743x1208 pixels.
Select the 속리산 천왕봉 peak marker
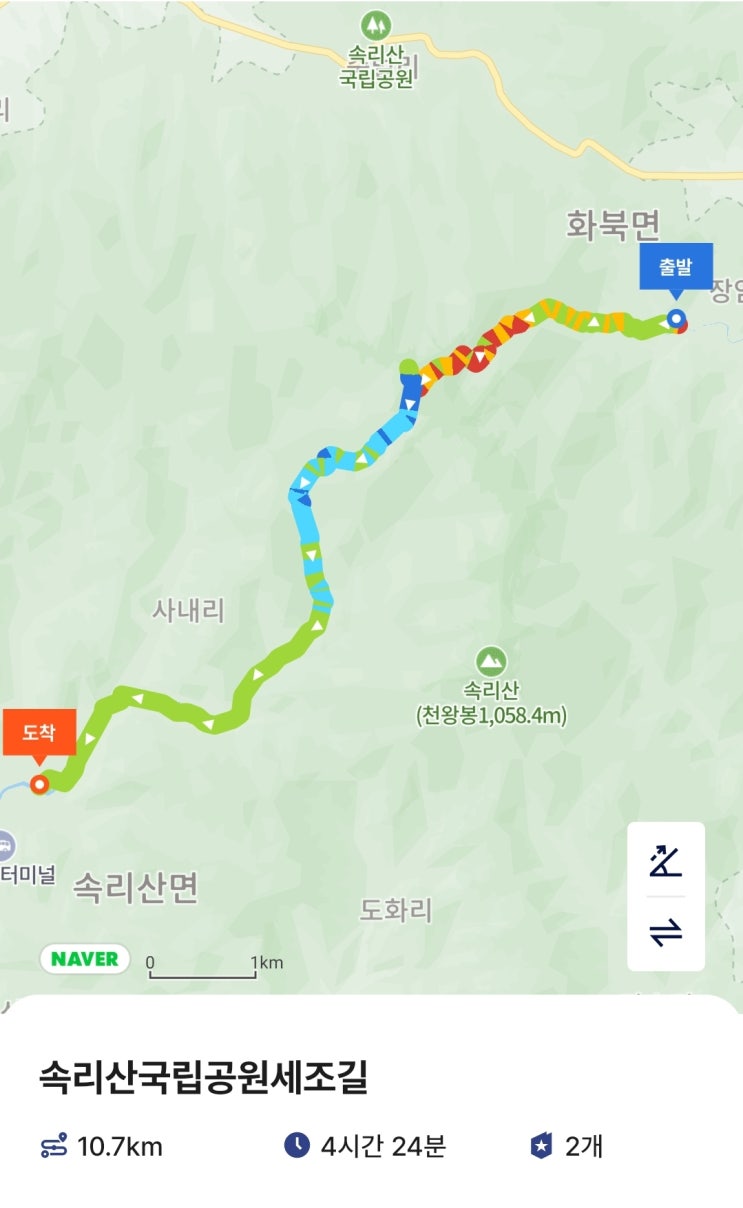point(490,661)
